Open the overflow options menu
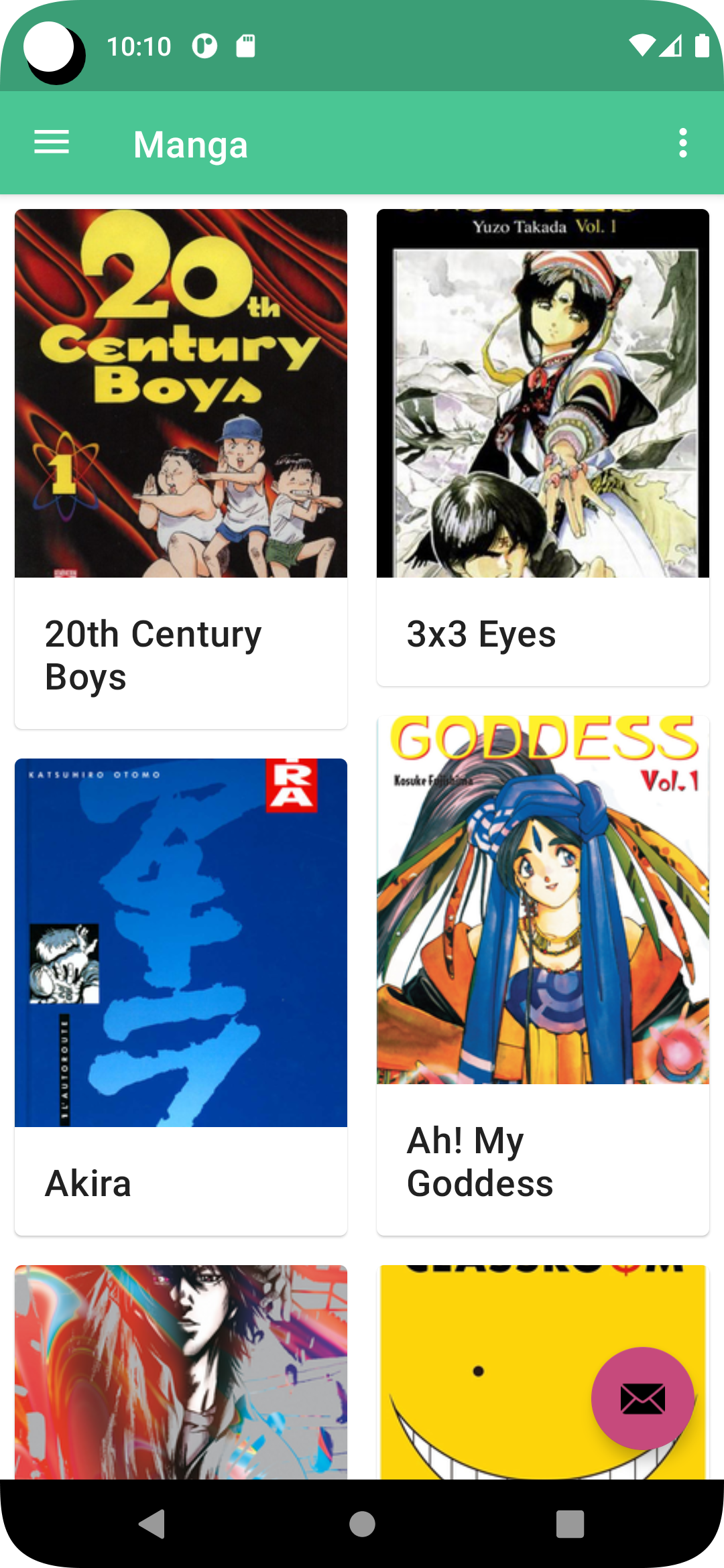Screen dimensions: 724x1568 pos(682,143)
